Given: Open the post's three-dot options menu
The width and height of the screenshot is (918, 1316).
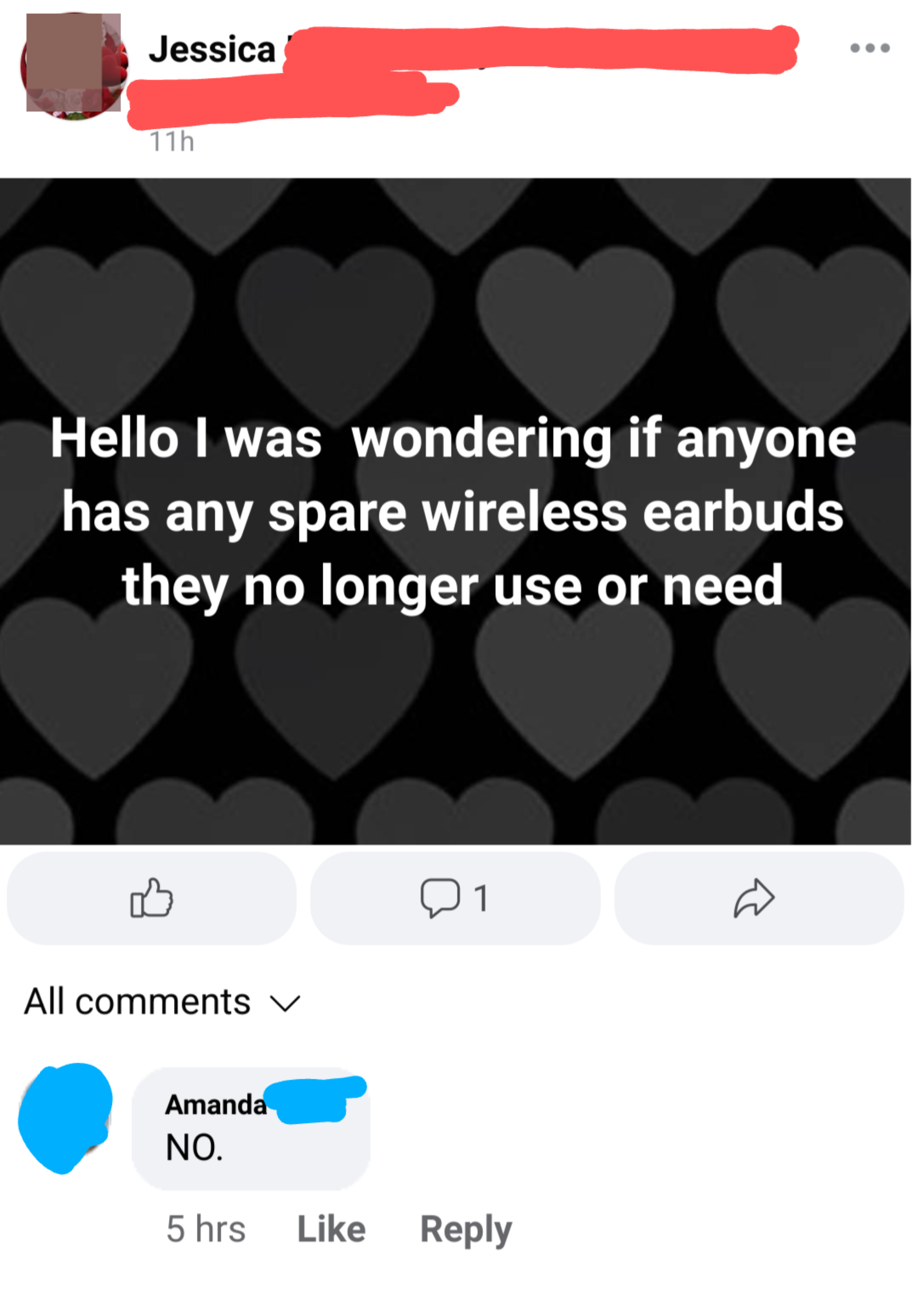Looking at the screenshot, I should point(869,48).
